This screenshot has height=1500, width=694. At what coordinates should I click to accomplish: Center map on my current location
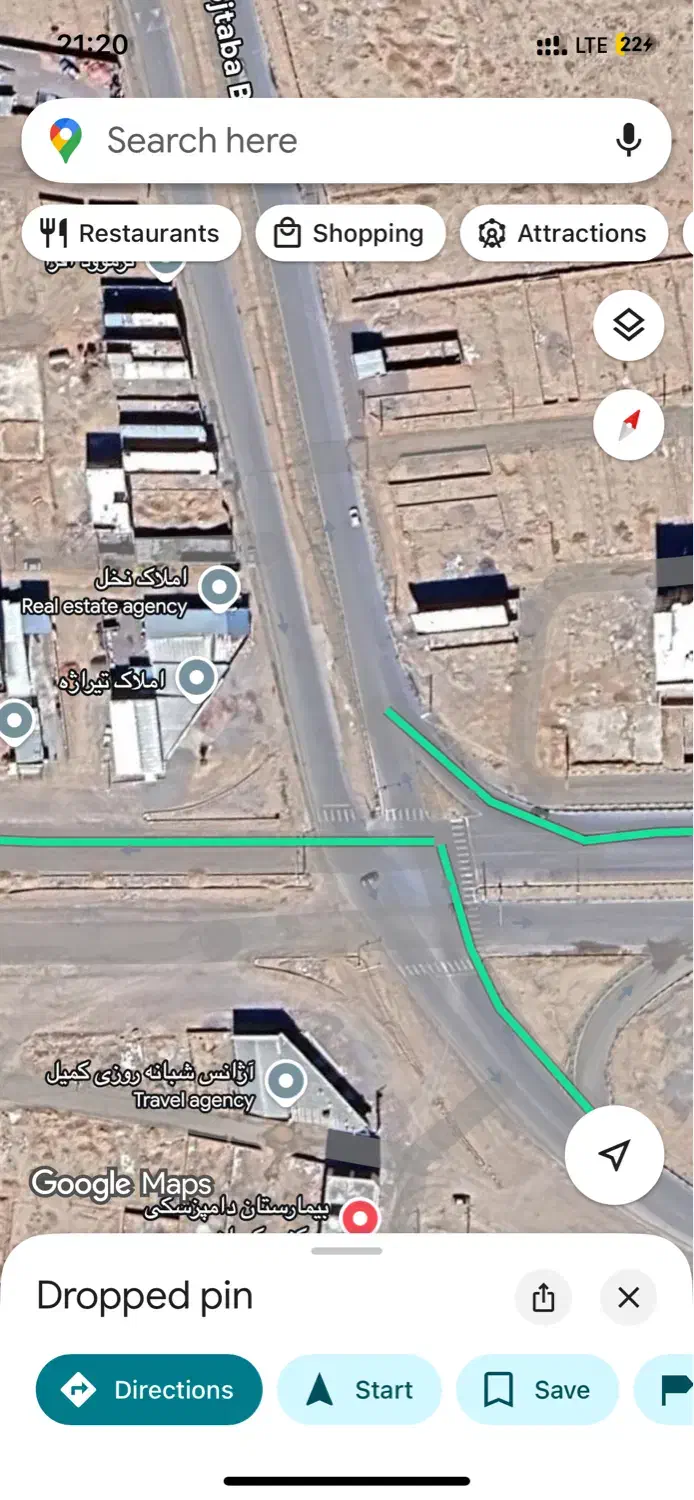[x=614, y=1154]
